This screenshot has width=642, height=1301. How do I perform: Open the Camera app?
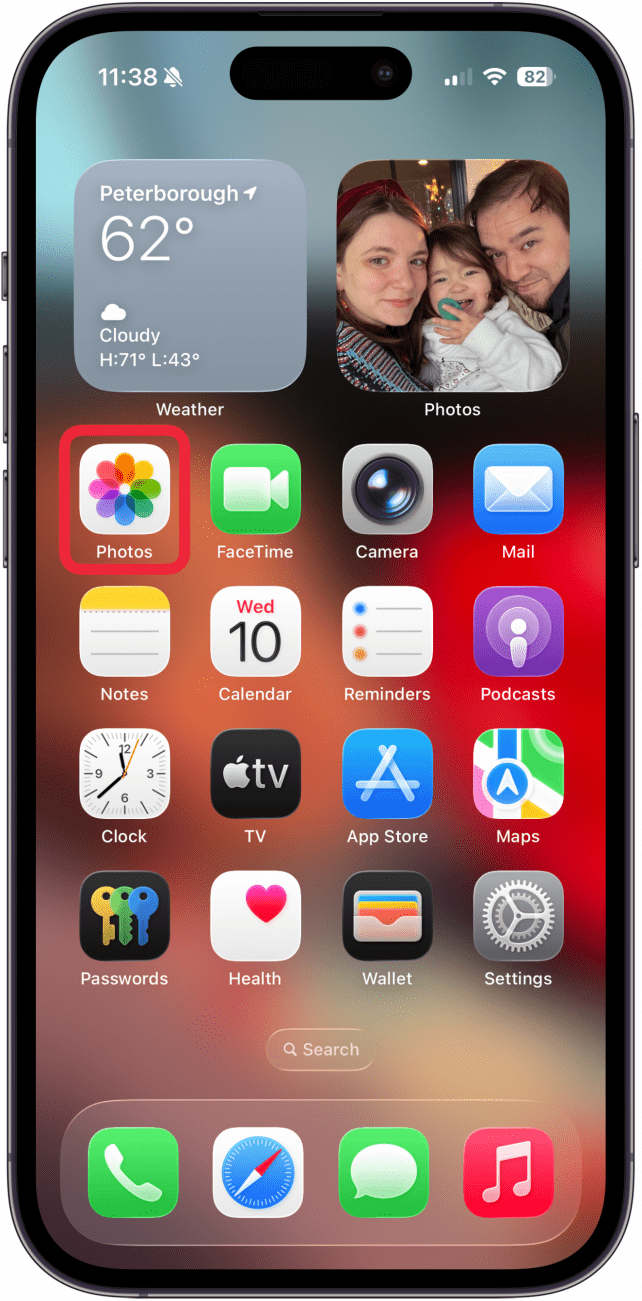pyautogui.click(x=387, y=490)
